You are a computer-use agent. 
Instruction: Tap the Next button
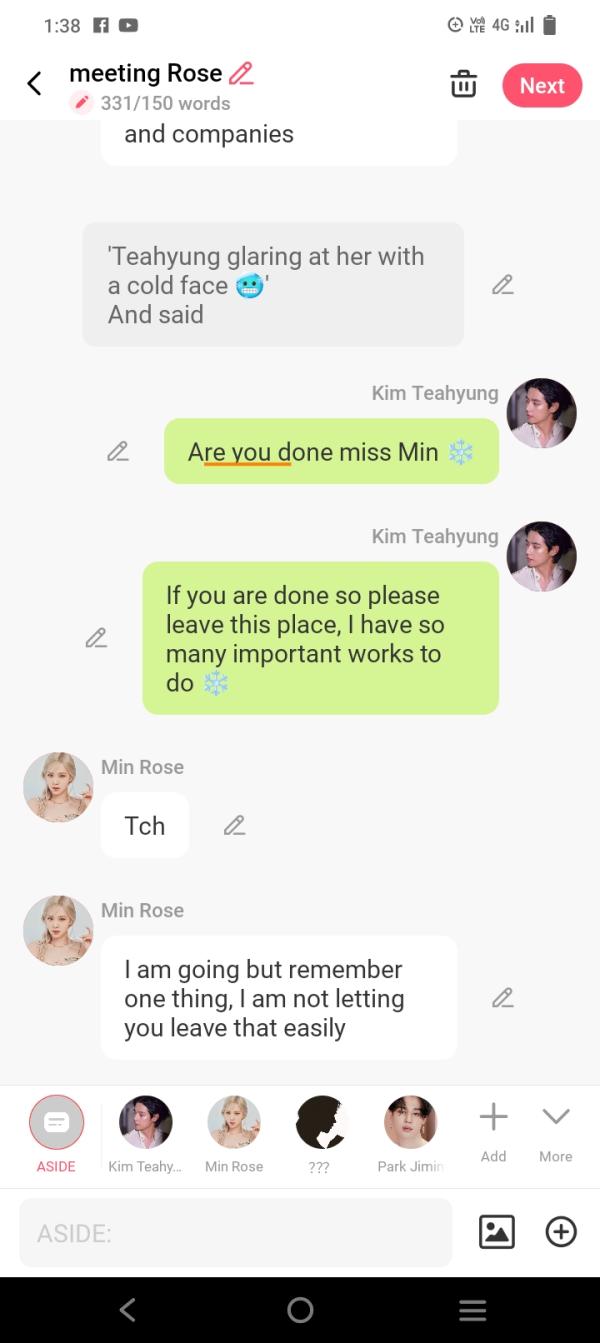tap(542, 86)
